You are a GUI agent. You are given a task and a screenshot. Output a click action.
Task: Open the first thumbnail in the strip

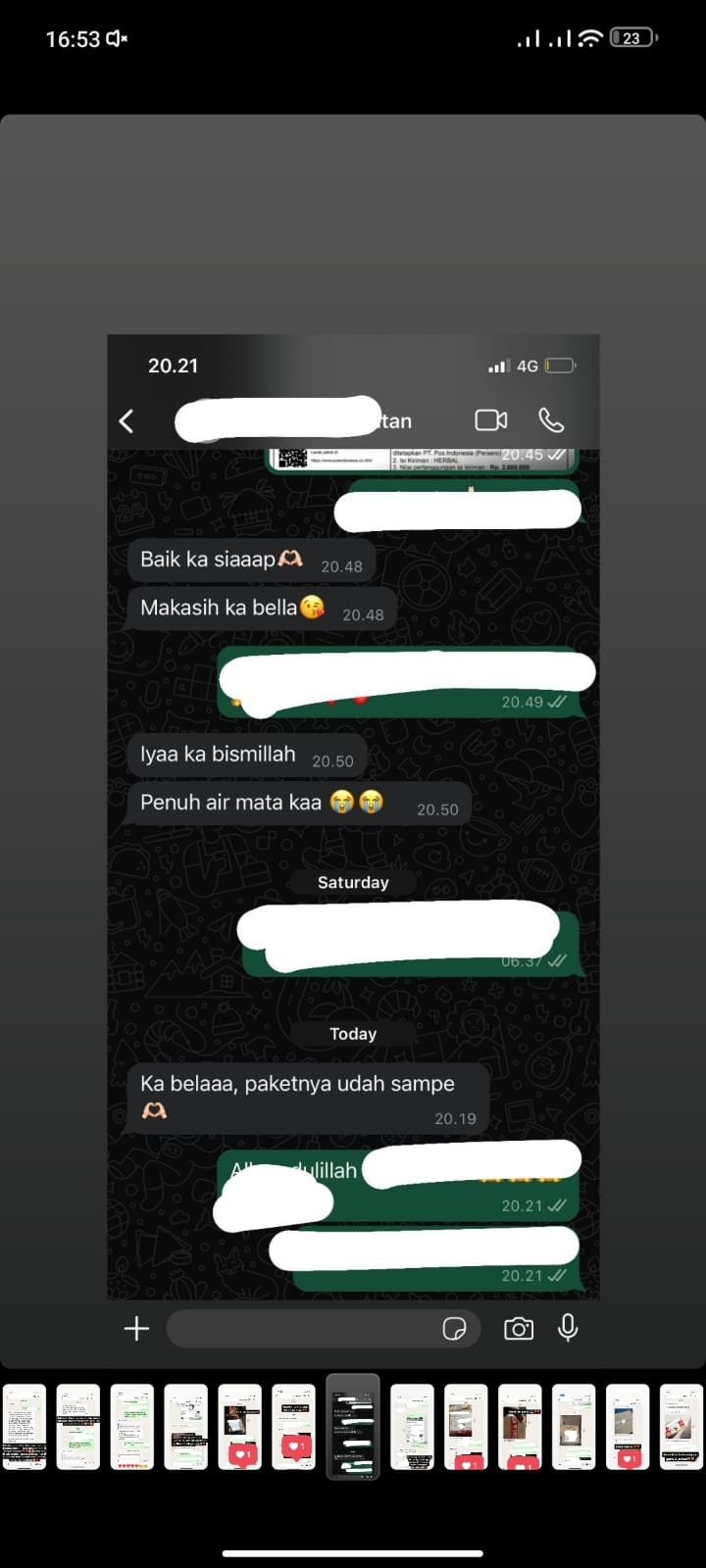25,1426
